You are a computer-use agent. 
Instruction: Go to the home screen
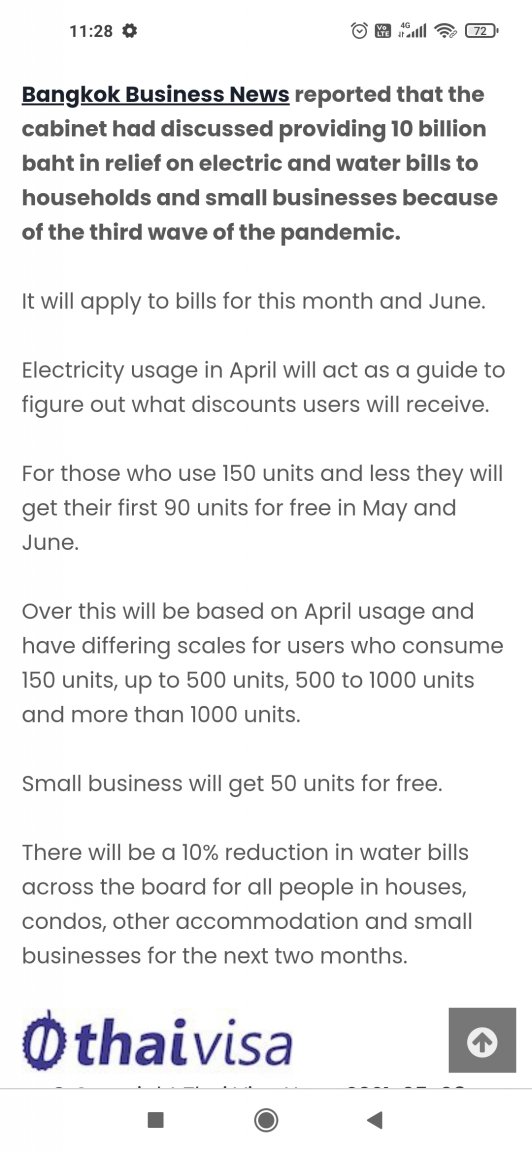coord(265,1120)
